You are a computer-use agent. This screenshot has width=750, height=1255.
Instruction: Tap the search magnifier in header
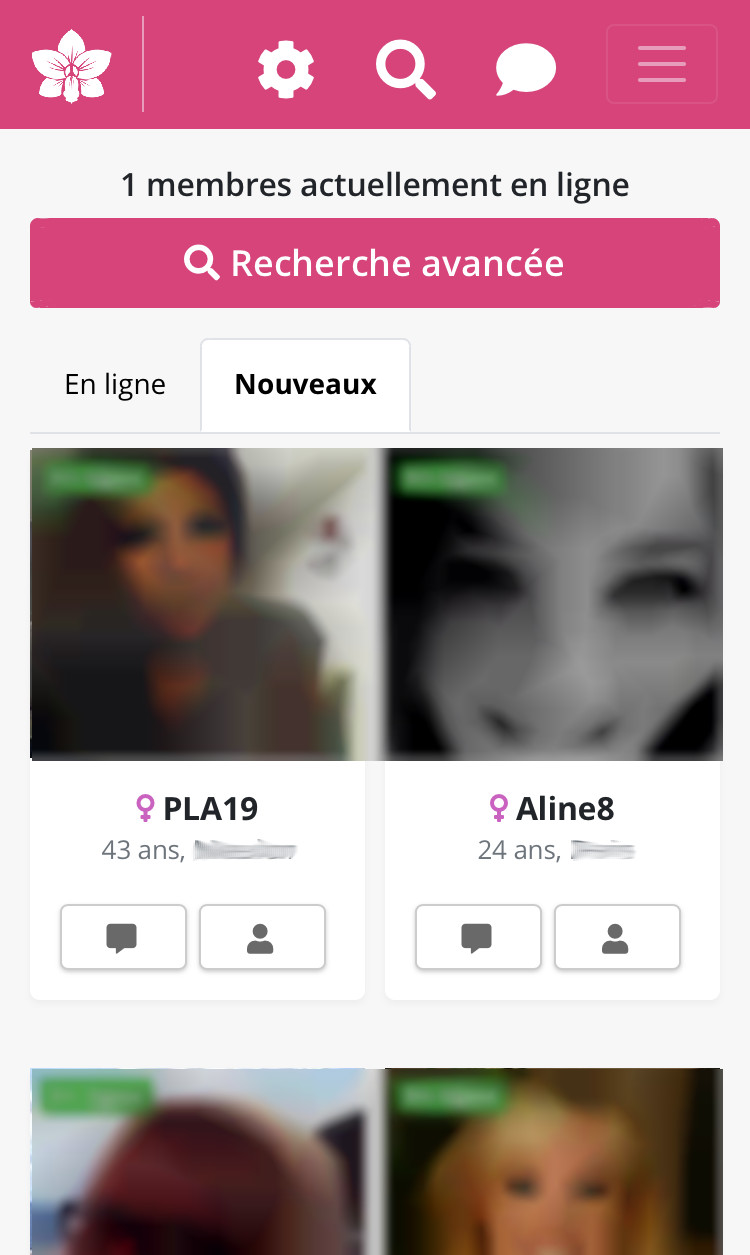[x=405, y=69]
